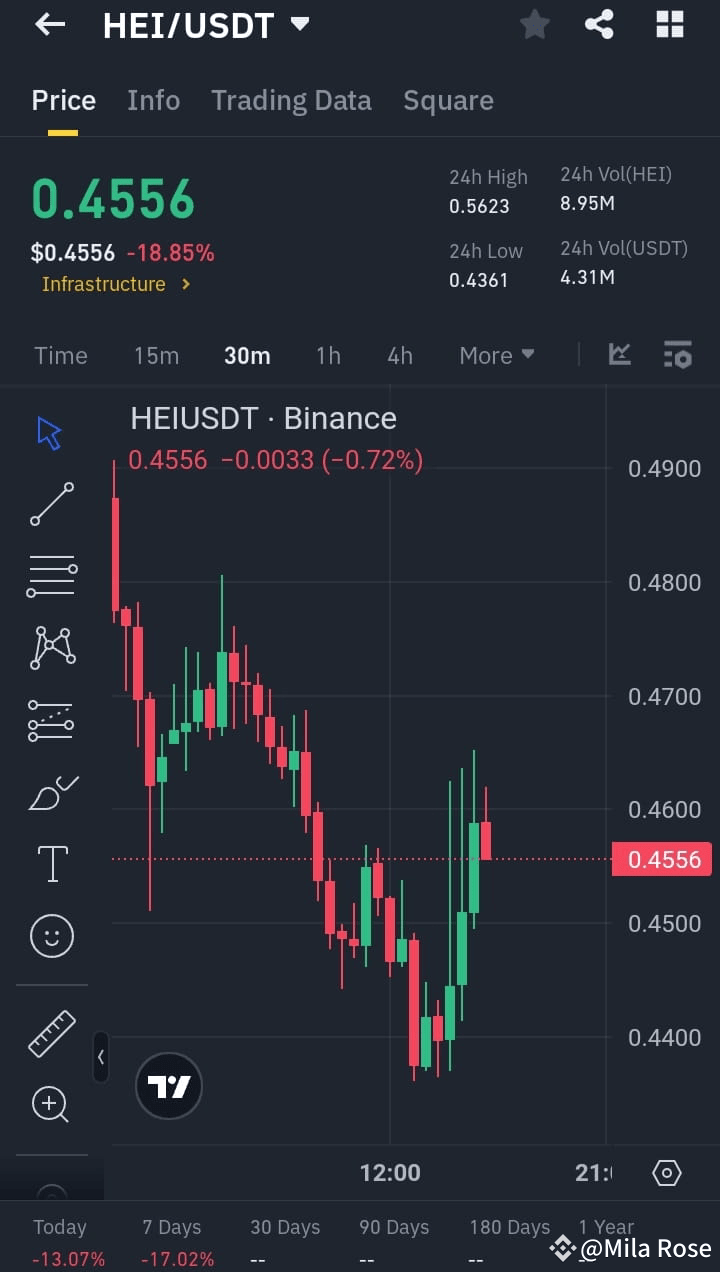The height and width of the screenshot is (1272, 720).
Task: Expand the HEI/USDT pair selector
Action: click(x=298, y=25)
